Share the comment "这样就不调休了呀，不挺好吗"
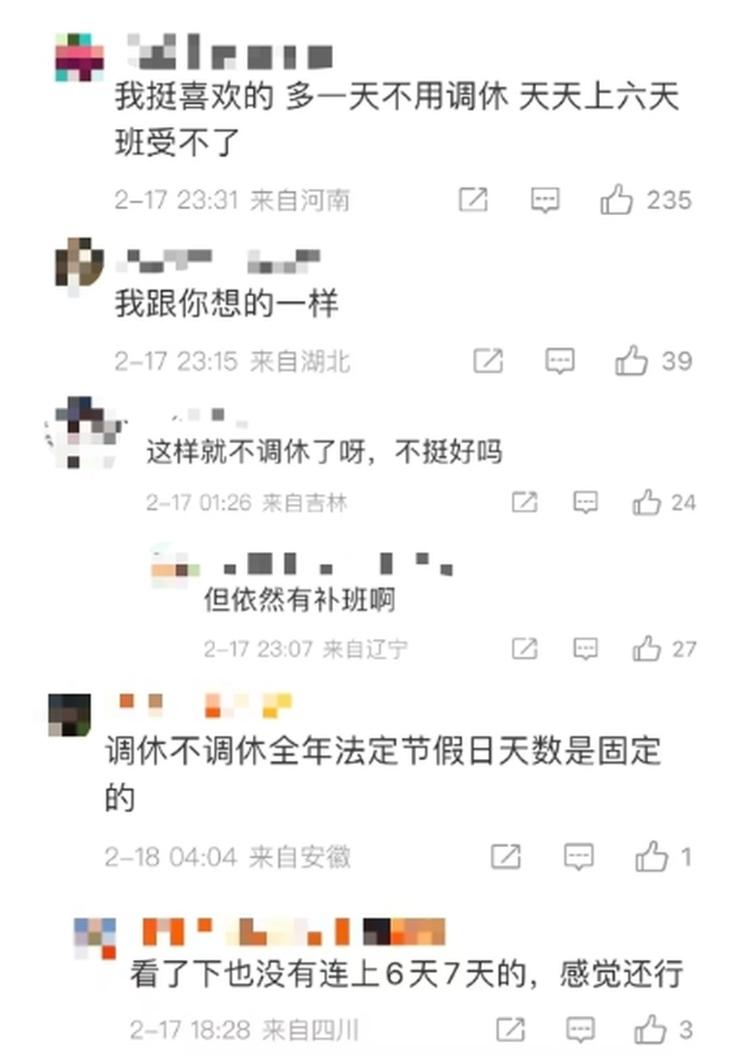 (x=524, y=502)
